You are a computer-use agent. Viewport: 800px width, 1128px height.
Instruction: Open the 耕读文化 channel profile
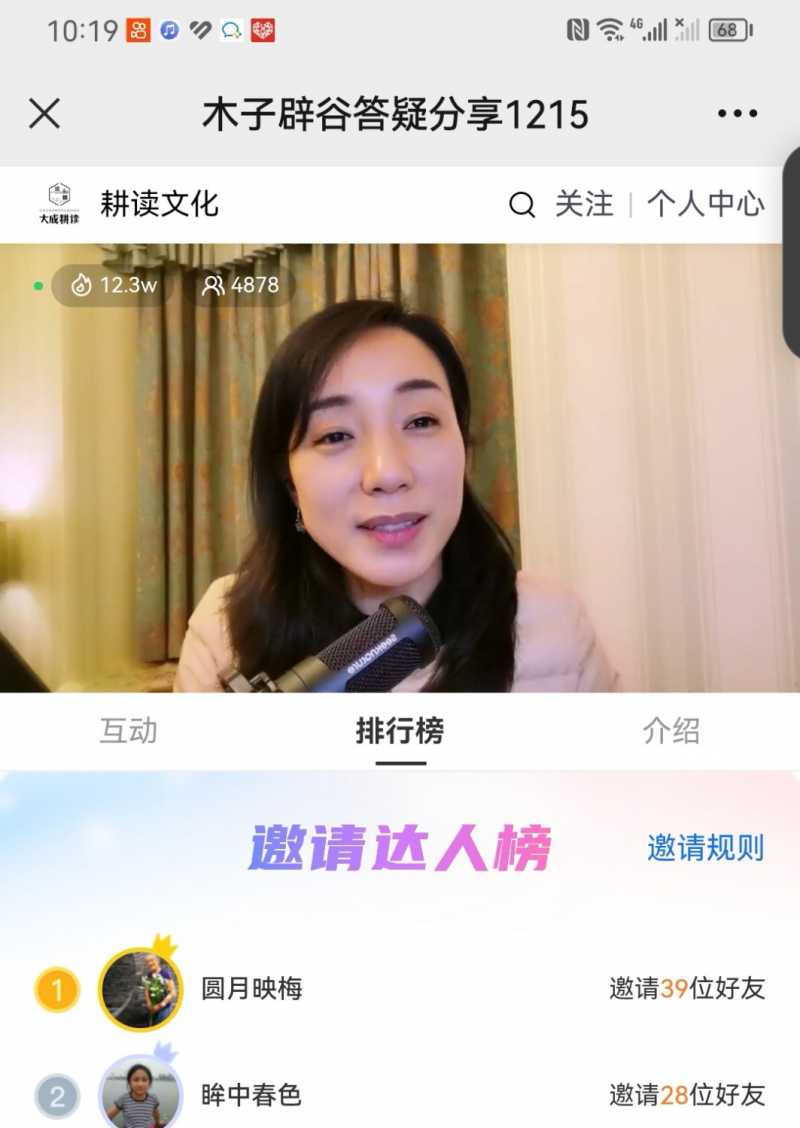(158, 204)
